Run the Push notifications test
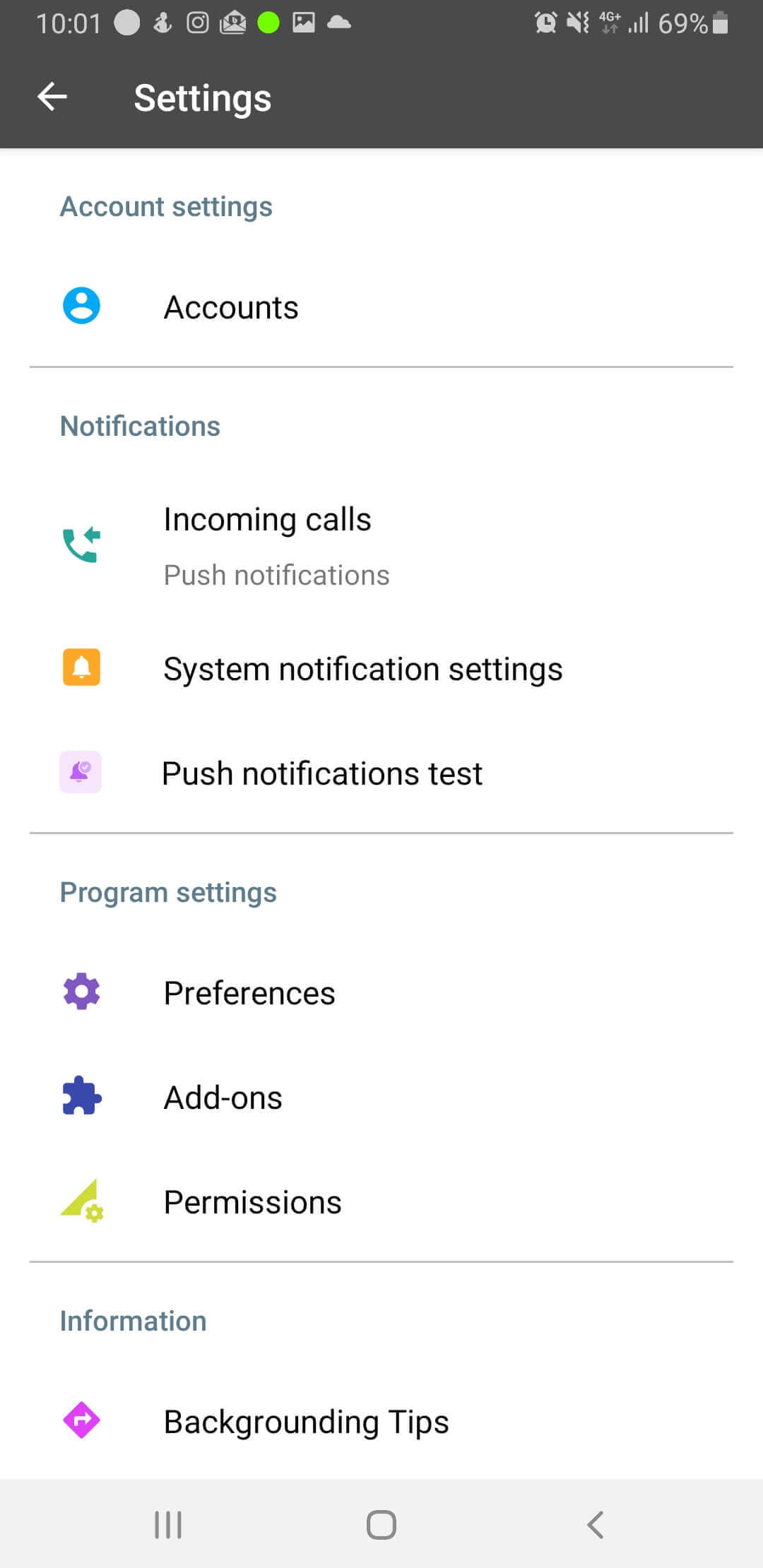Image resolution: width=763 pixels, height=1568 pixels. tap(381, 773)
